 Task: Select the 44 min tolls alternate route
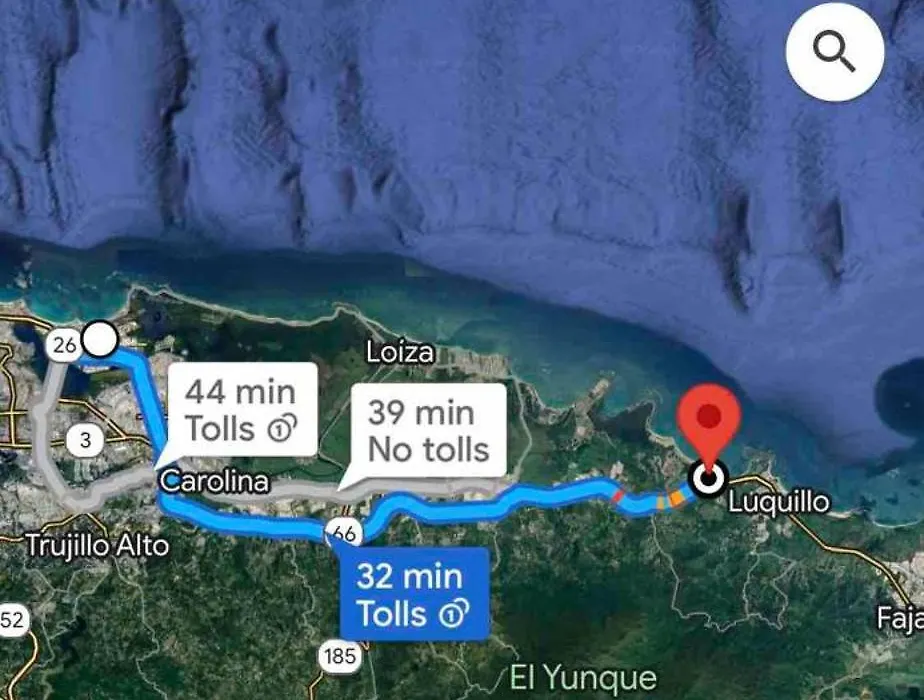(242, 409)
